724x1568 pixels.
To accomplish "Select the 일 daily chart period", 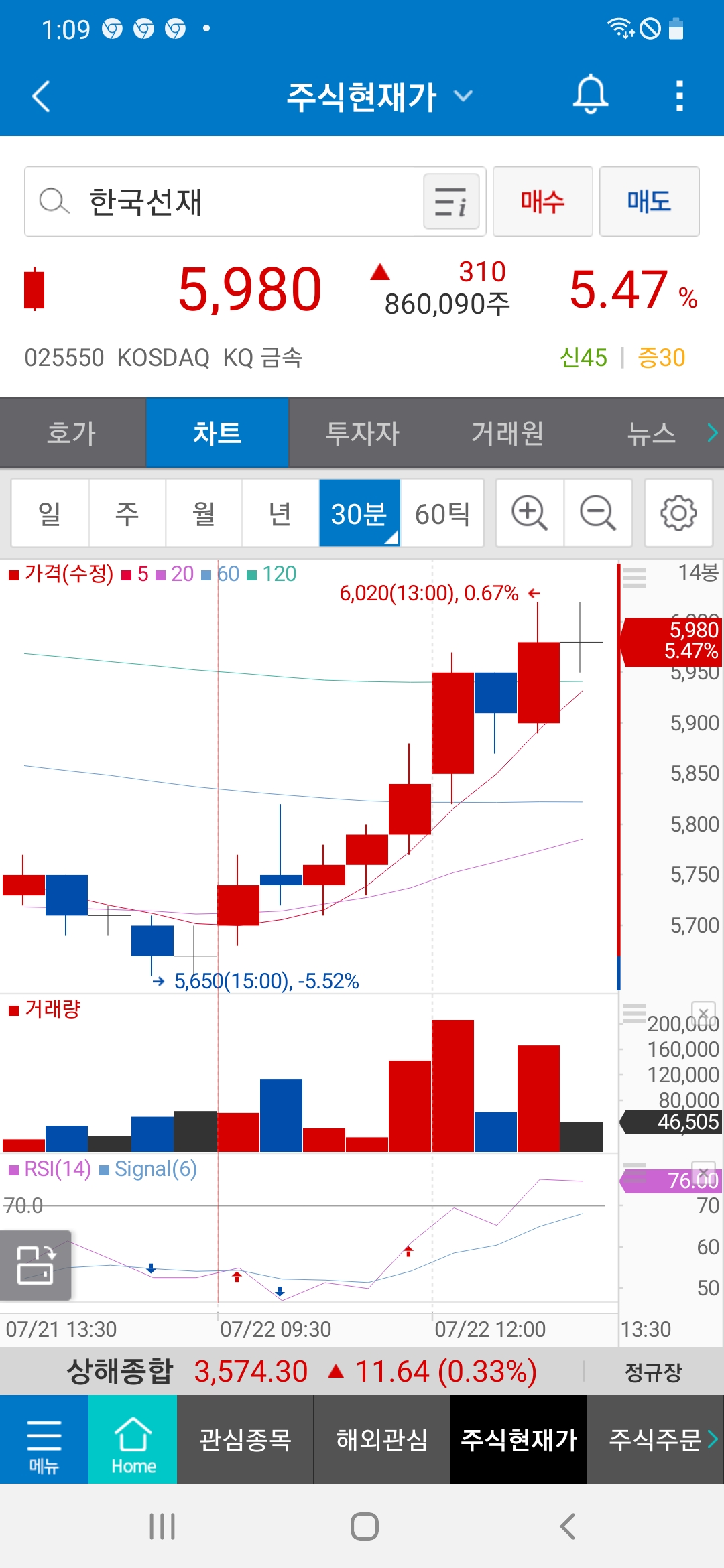I will click(x=50, y=513).
